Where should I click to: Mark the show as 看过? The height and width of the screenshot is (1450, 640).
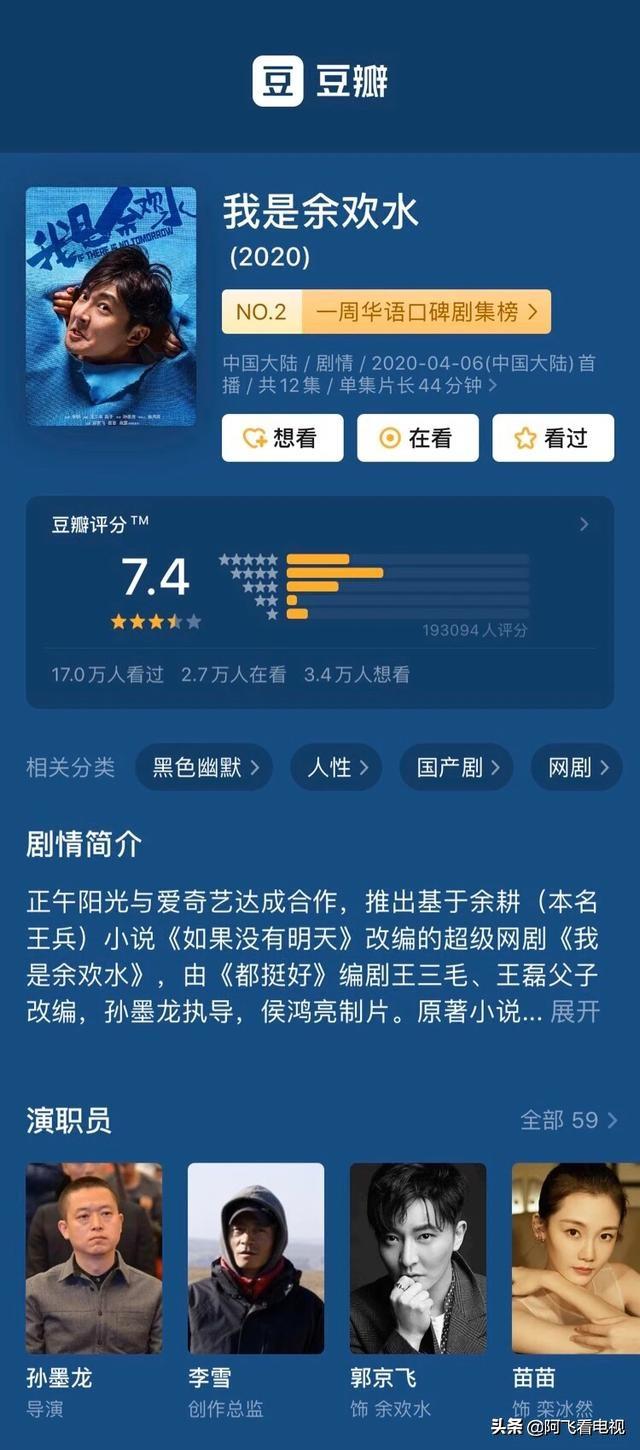[553, 438]
